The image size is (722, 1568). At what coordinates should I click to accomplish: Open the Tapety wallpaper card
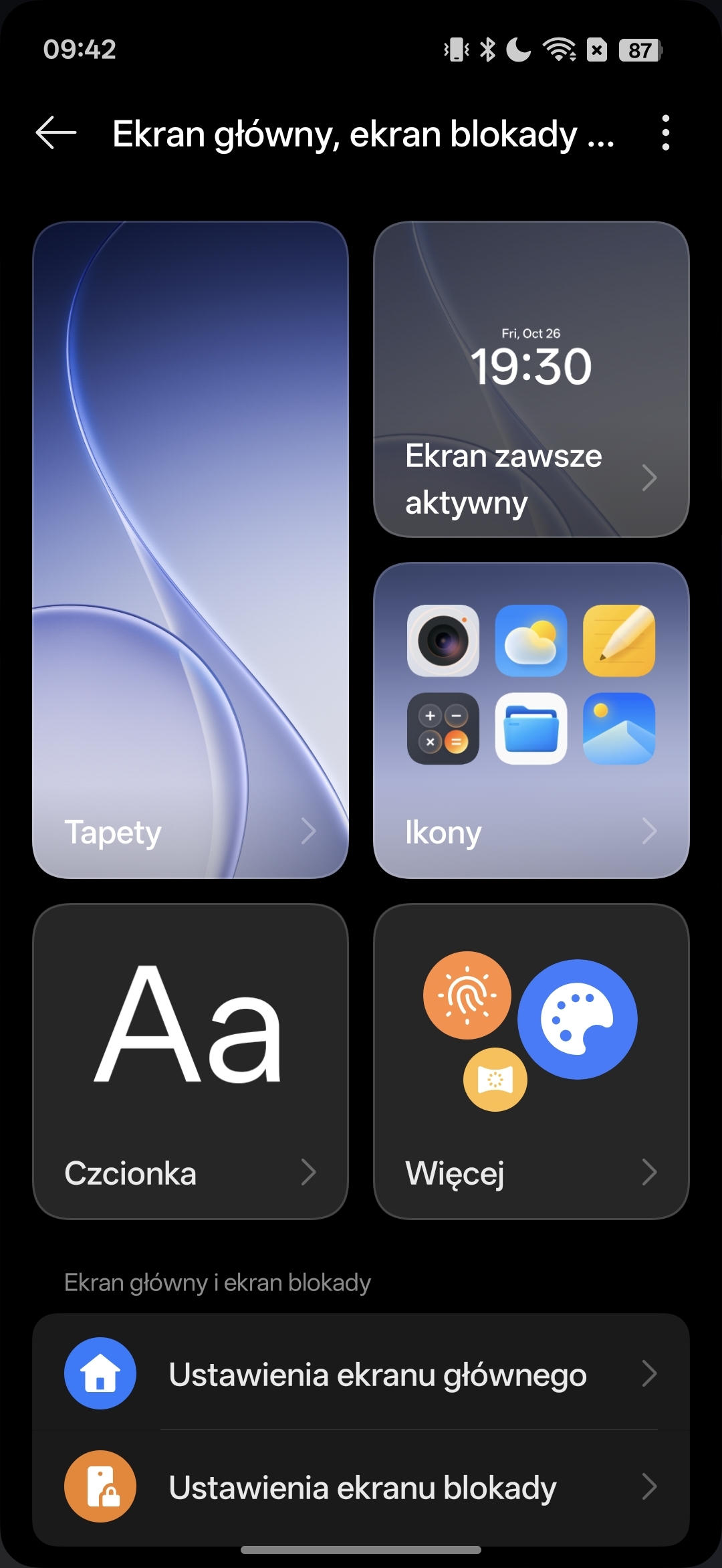click(191, 549)
